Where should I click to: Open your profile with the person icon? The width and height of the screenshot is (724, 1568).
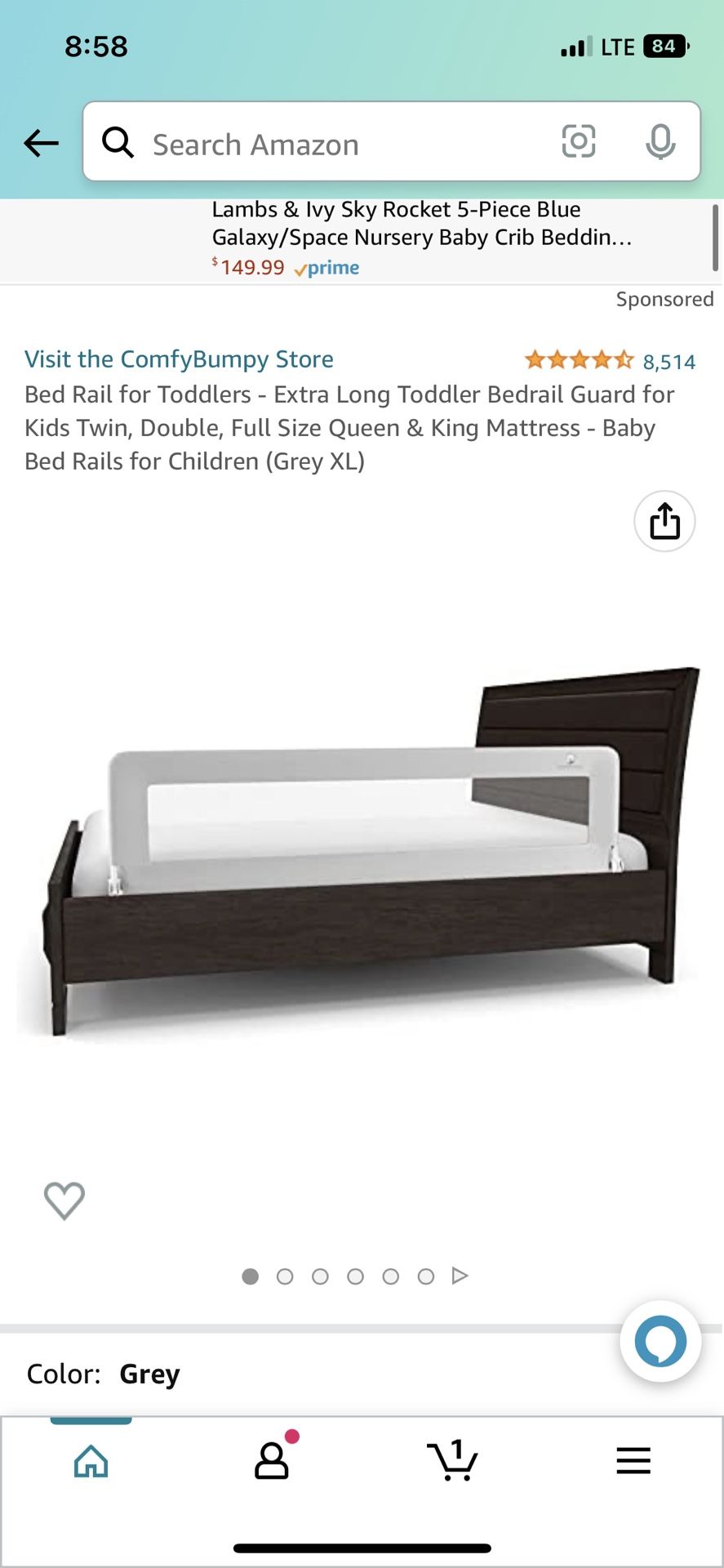(x=271, y=1461)
